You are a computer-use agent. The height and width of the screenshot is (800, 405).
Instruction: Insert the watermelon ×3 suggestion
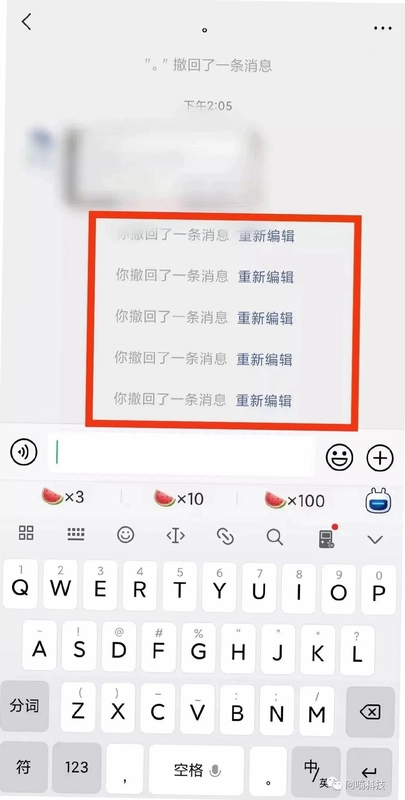pos(63,496)
